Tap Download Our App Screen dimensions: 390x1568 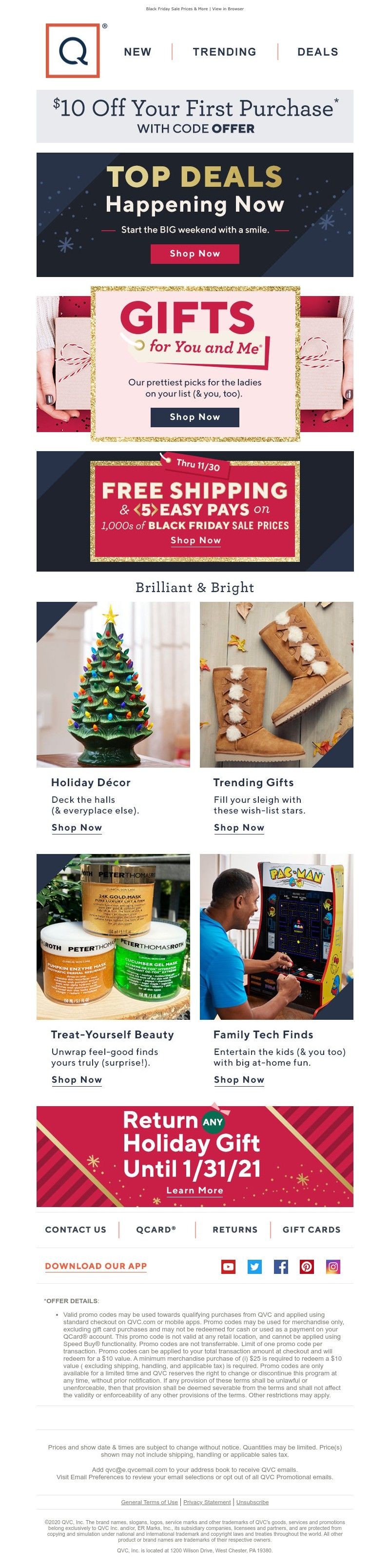pos(96,1266)
